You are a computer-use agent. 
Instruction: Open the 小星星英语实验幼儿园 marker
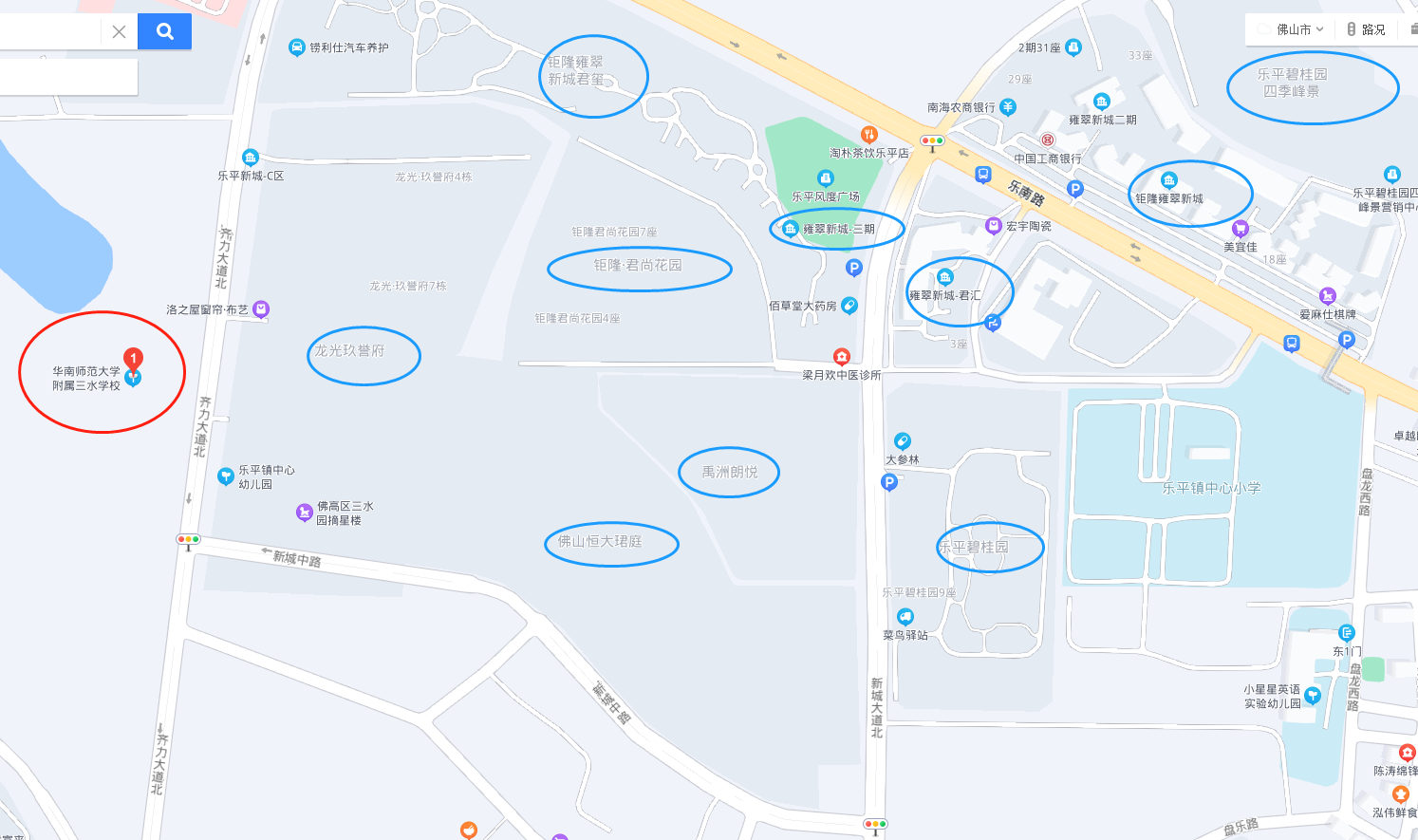pos(1313,696)
